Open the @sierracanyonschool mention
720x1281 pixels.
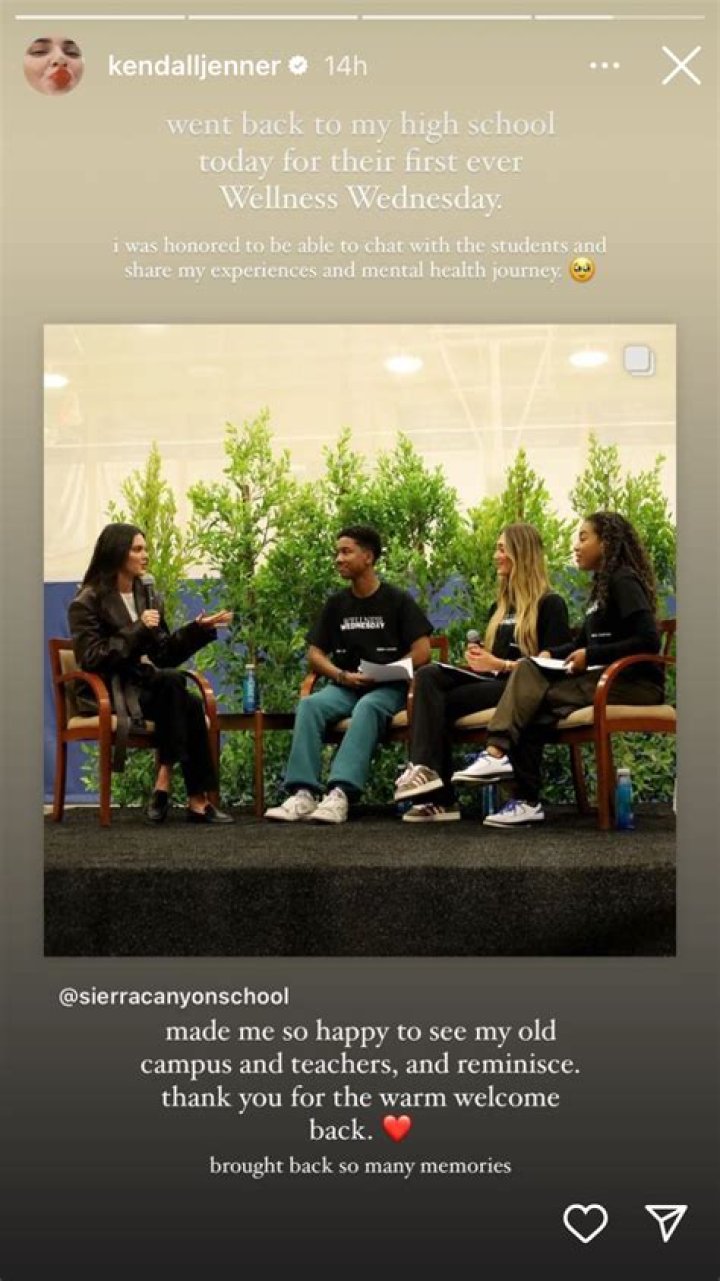(x=174, y=996)
